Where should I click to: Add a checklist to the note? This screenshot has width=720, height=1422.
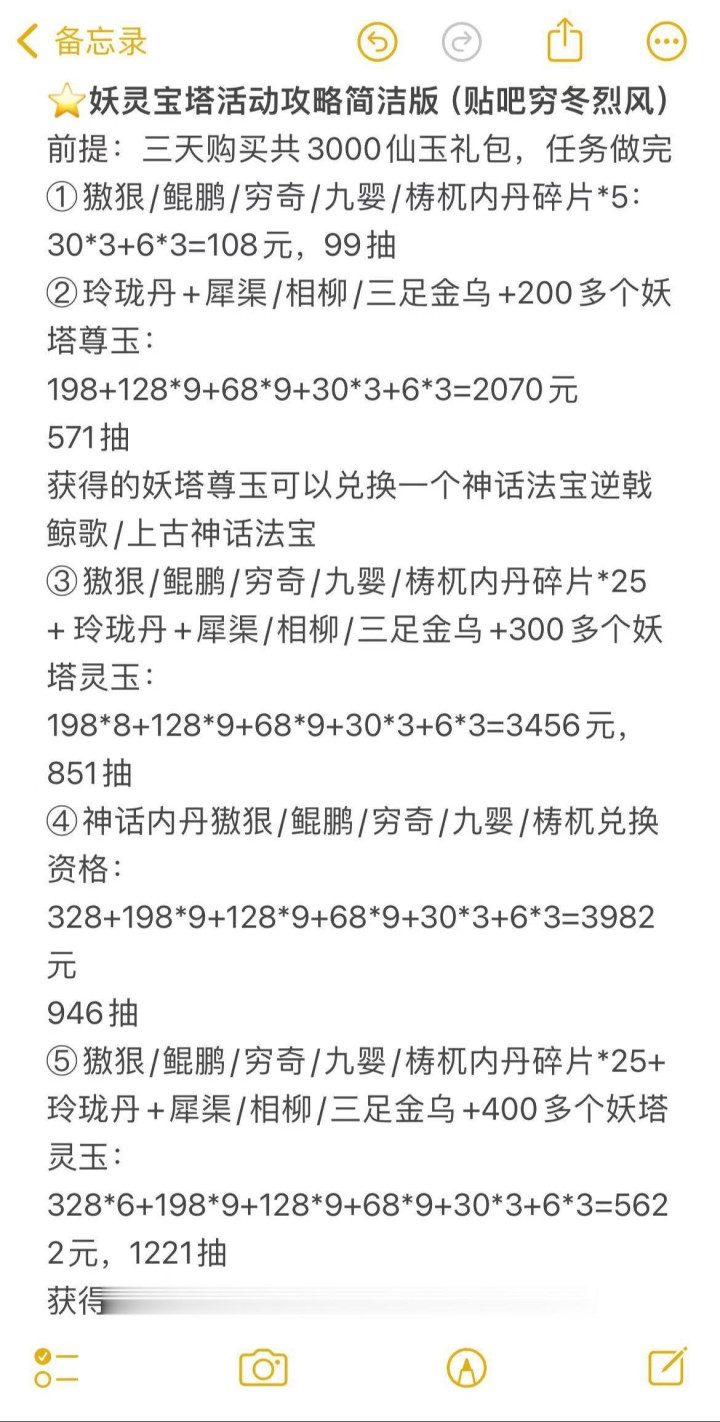[x=56, y=1367]
